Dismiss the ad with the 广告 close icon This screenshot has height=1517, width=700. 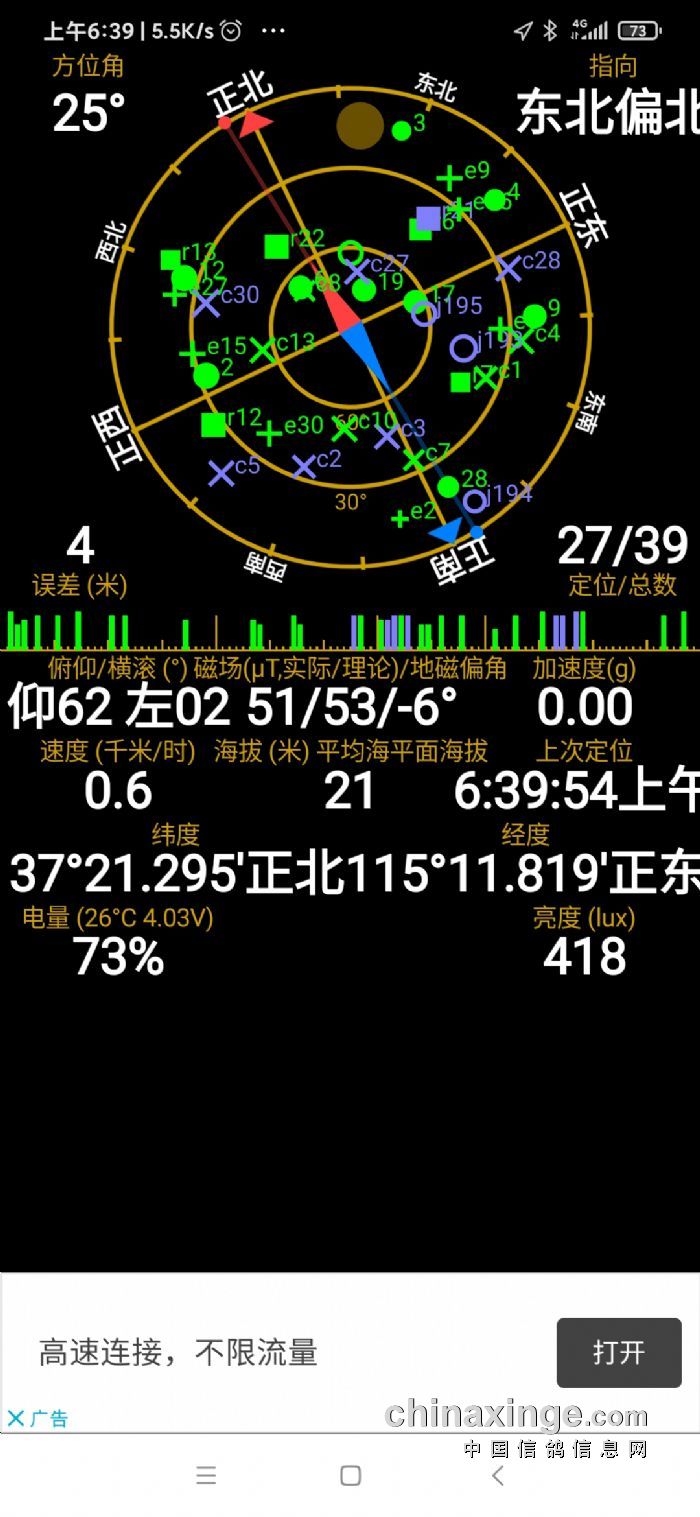tap(16, 1418)
